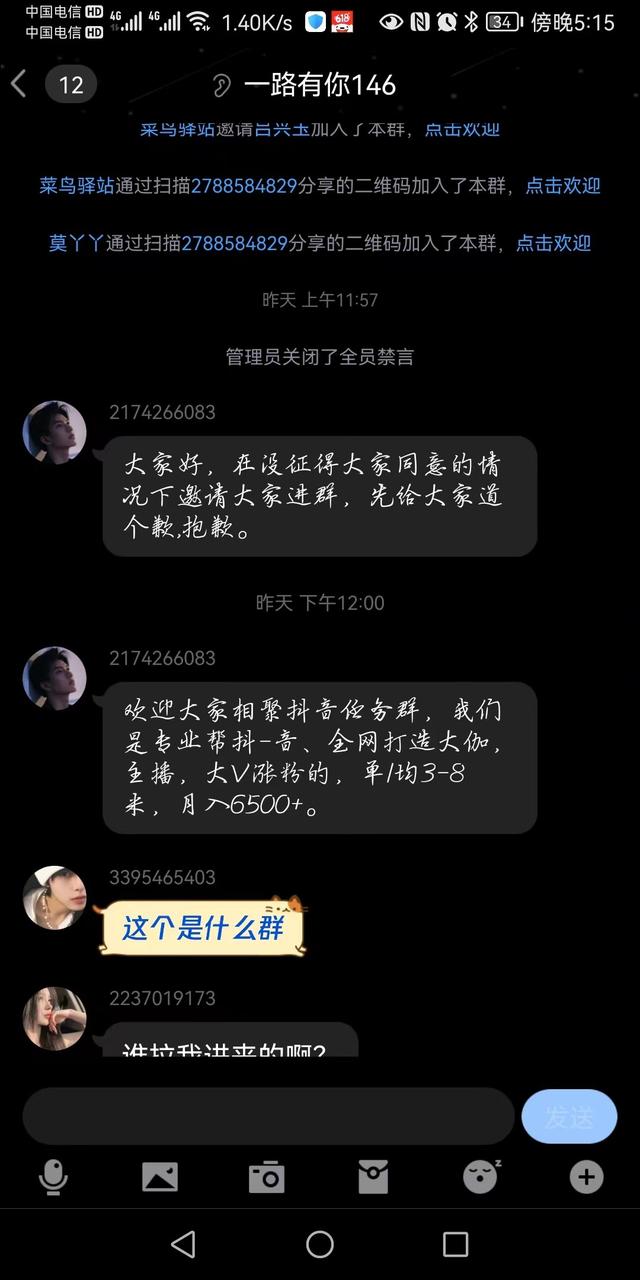Viewport: 640px width, 1280px height.
Task: Open recent apps from navigation bar
Action: (455, 1244)
